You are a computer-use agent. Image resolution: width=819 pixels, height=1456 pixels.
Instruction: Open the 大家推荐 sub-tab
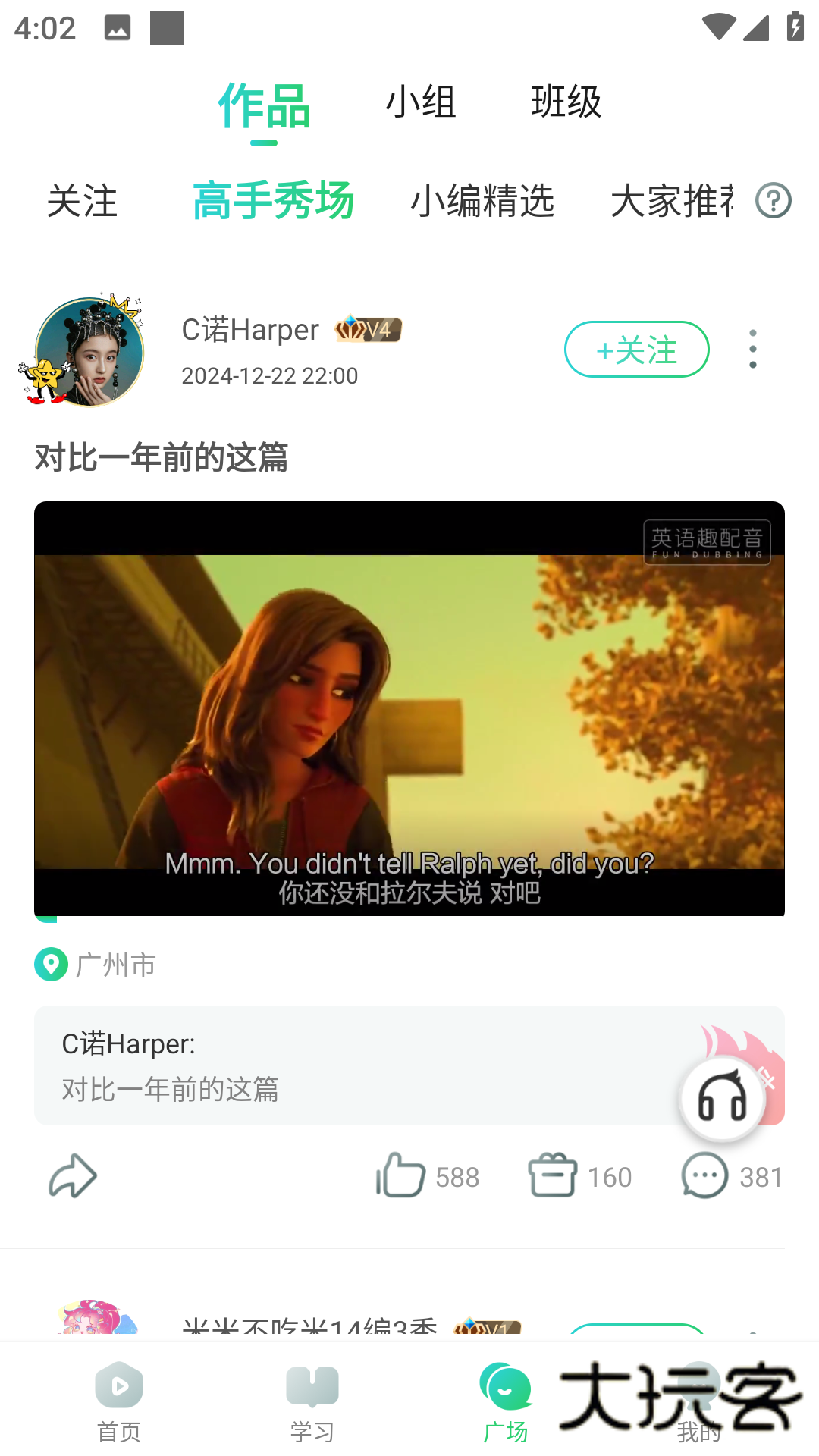(x=672, y=201)
